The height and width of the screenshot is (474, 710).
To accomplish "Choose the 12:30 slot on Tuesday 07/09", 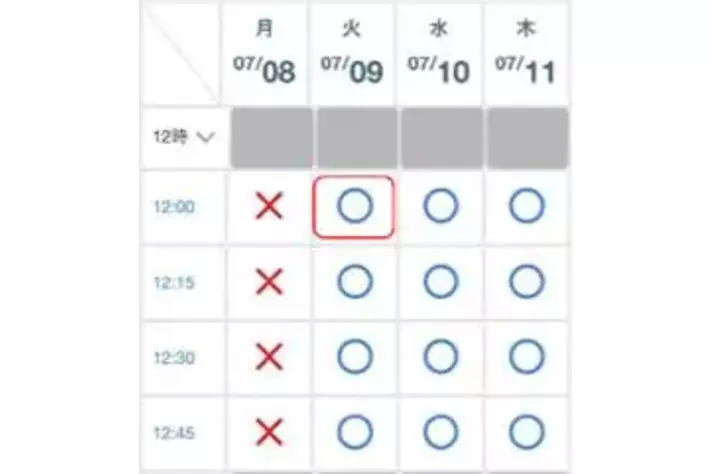I will 354,357.
